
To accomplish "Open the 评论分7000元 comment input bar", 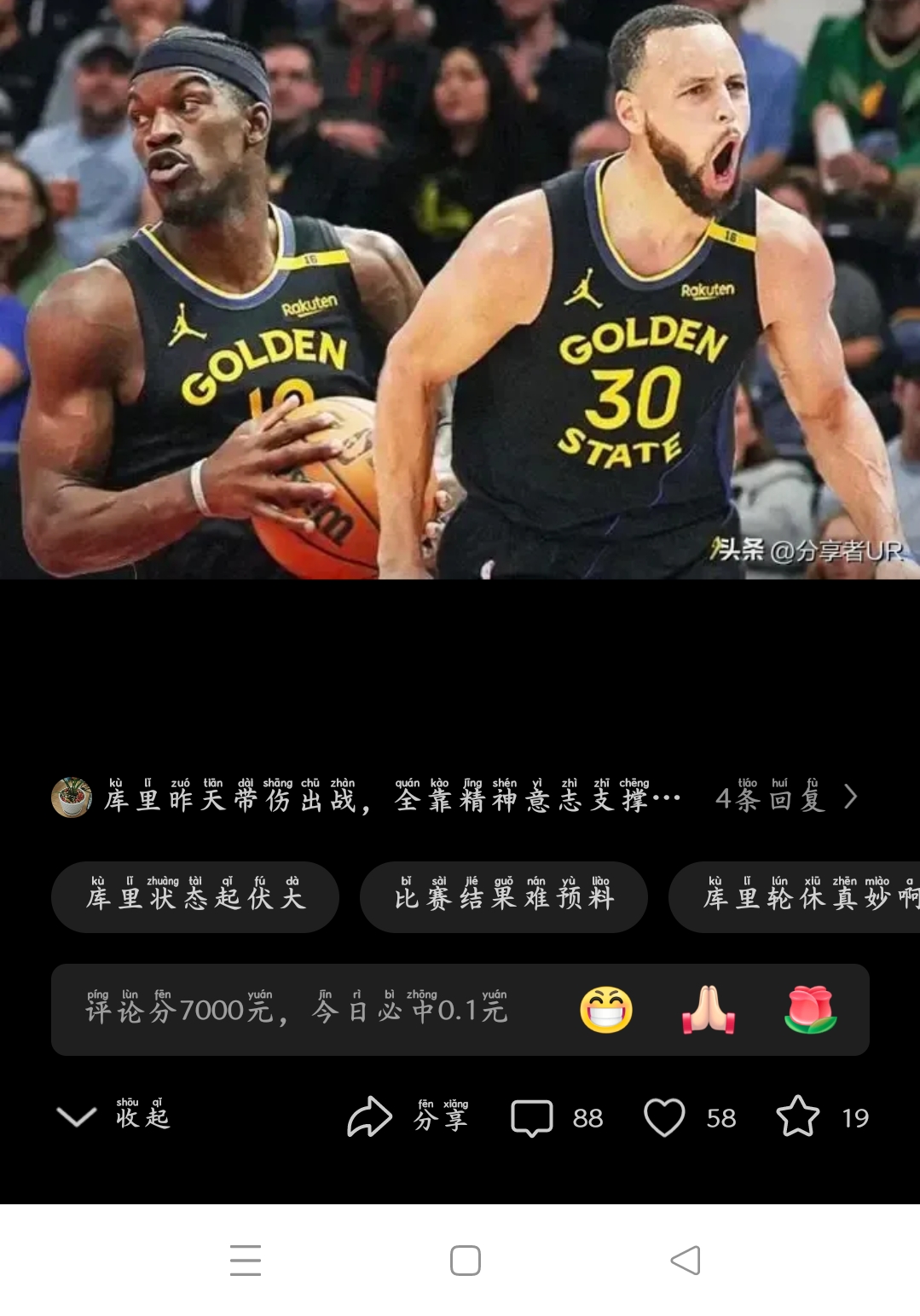I will [298, 1009].
